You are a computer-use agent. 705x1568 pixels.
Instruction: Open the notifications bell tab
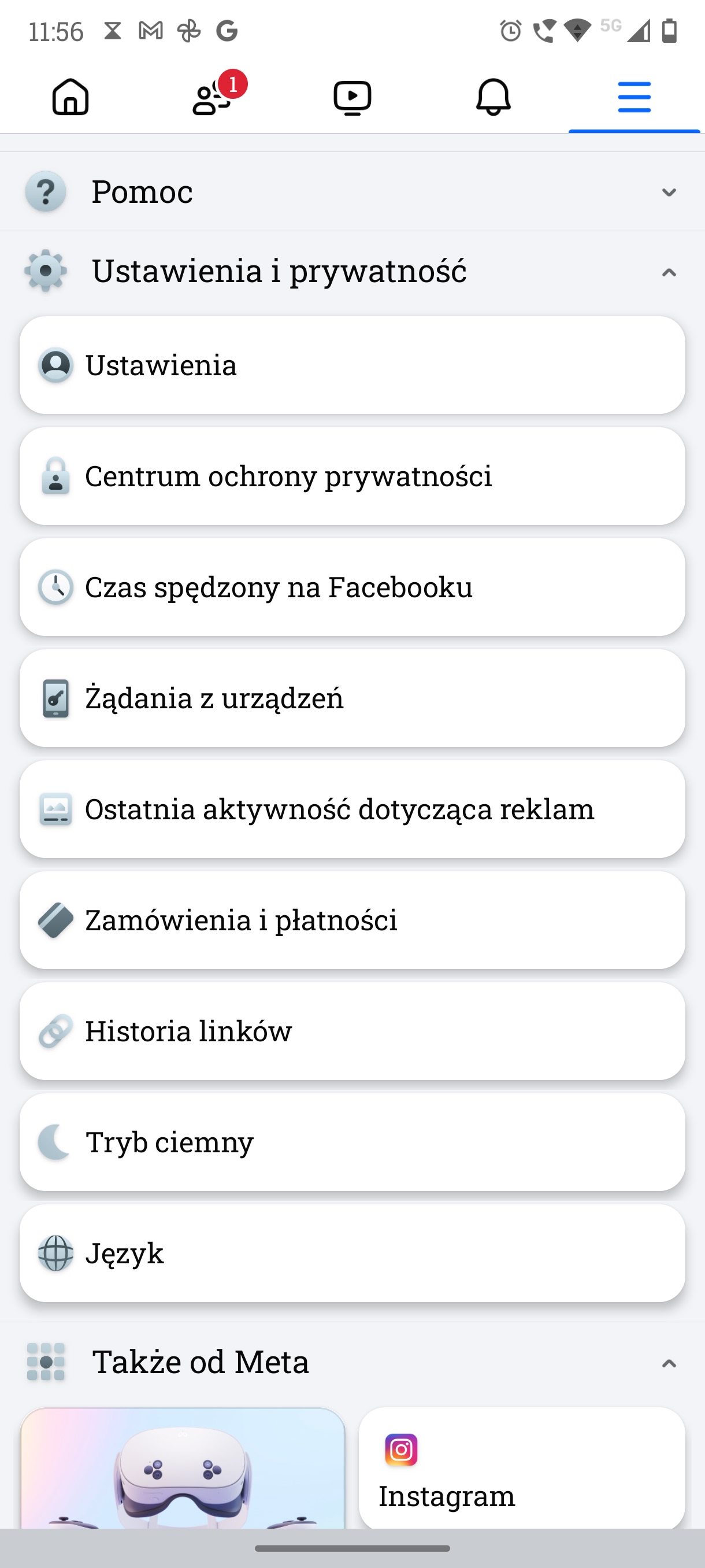tap(493, 97)
